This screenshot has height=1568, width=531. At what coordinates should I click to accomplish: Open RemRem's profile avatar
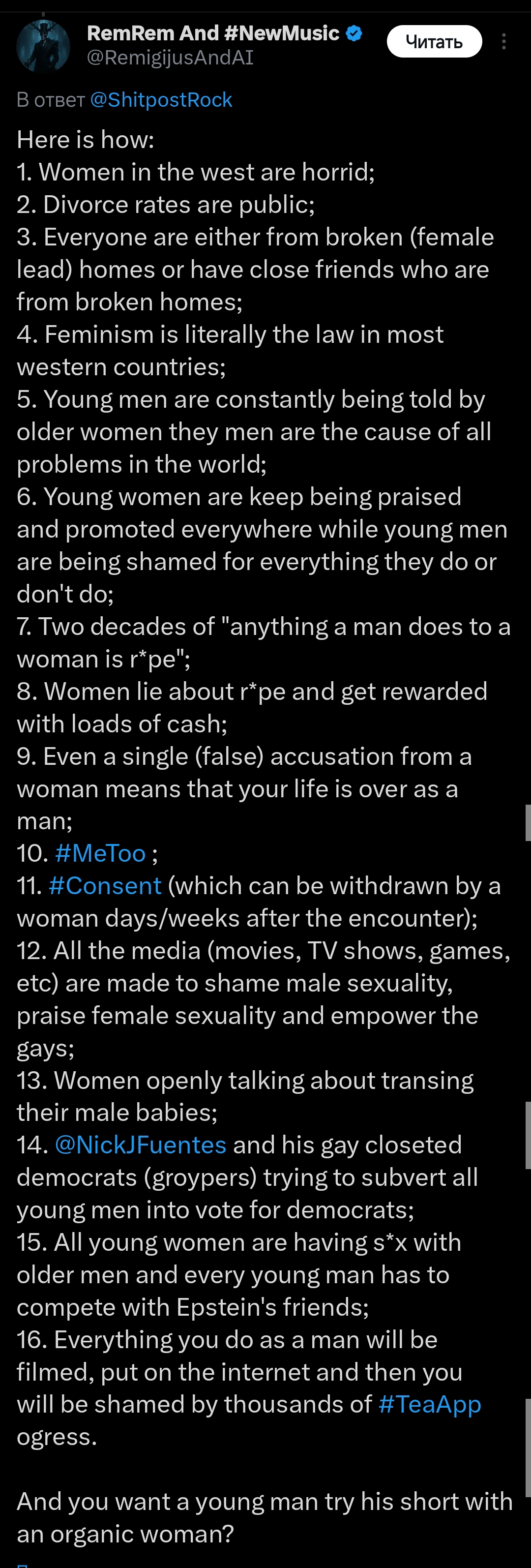[x=43, y=46]
